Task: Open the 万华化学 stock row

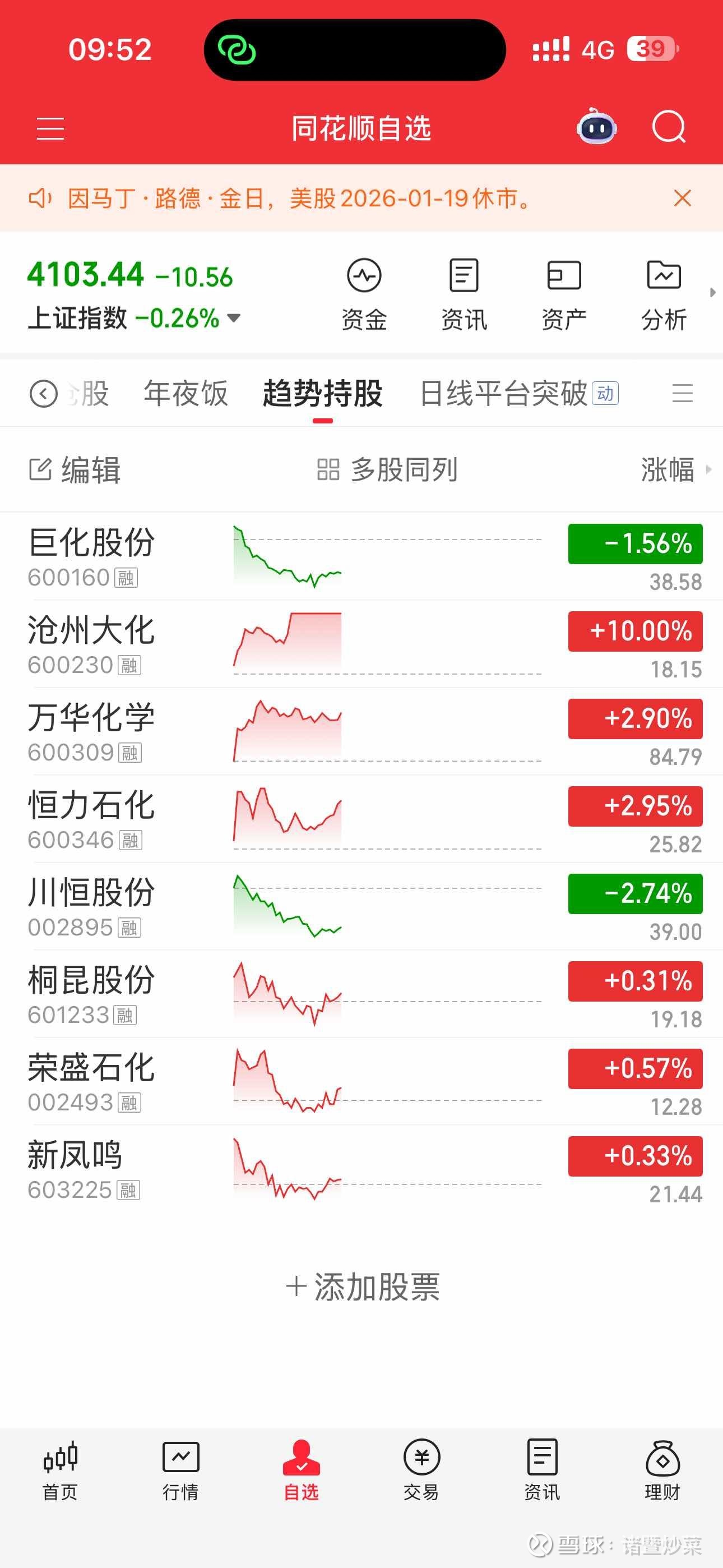Action: (x=91, y=731)
